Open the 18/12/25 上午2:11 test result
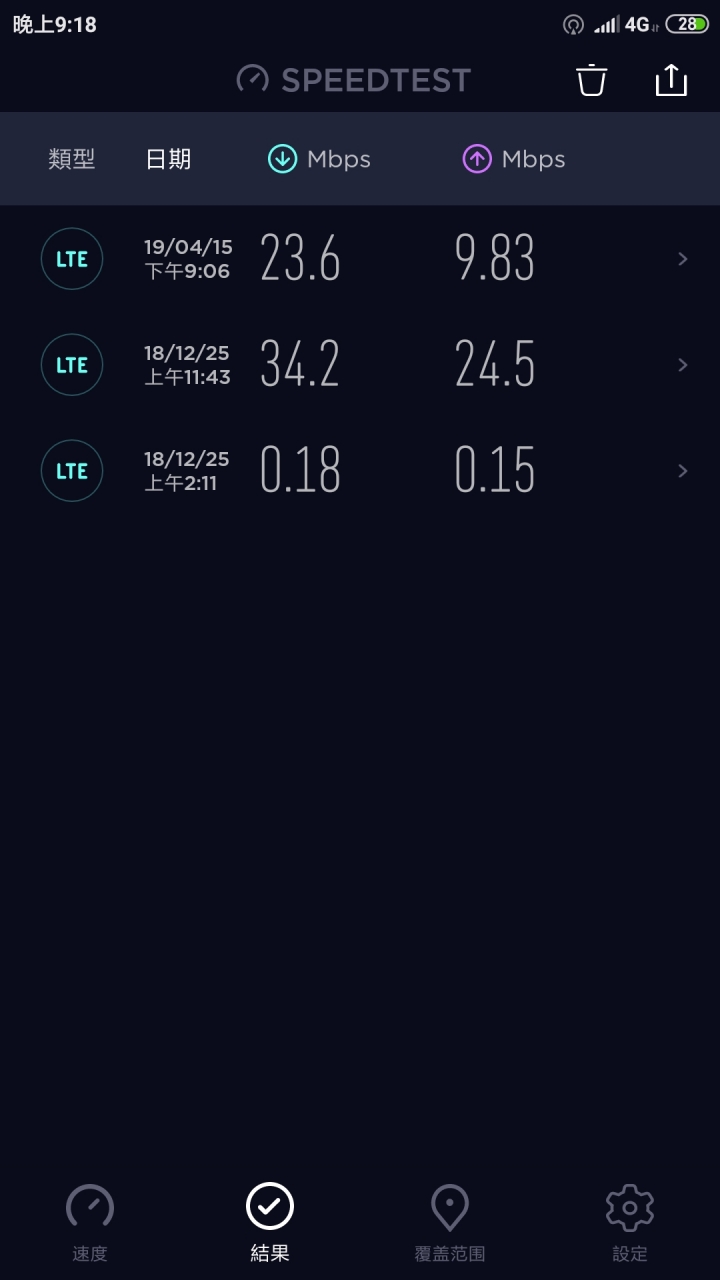 (x=360, y=471)
